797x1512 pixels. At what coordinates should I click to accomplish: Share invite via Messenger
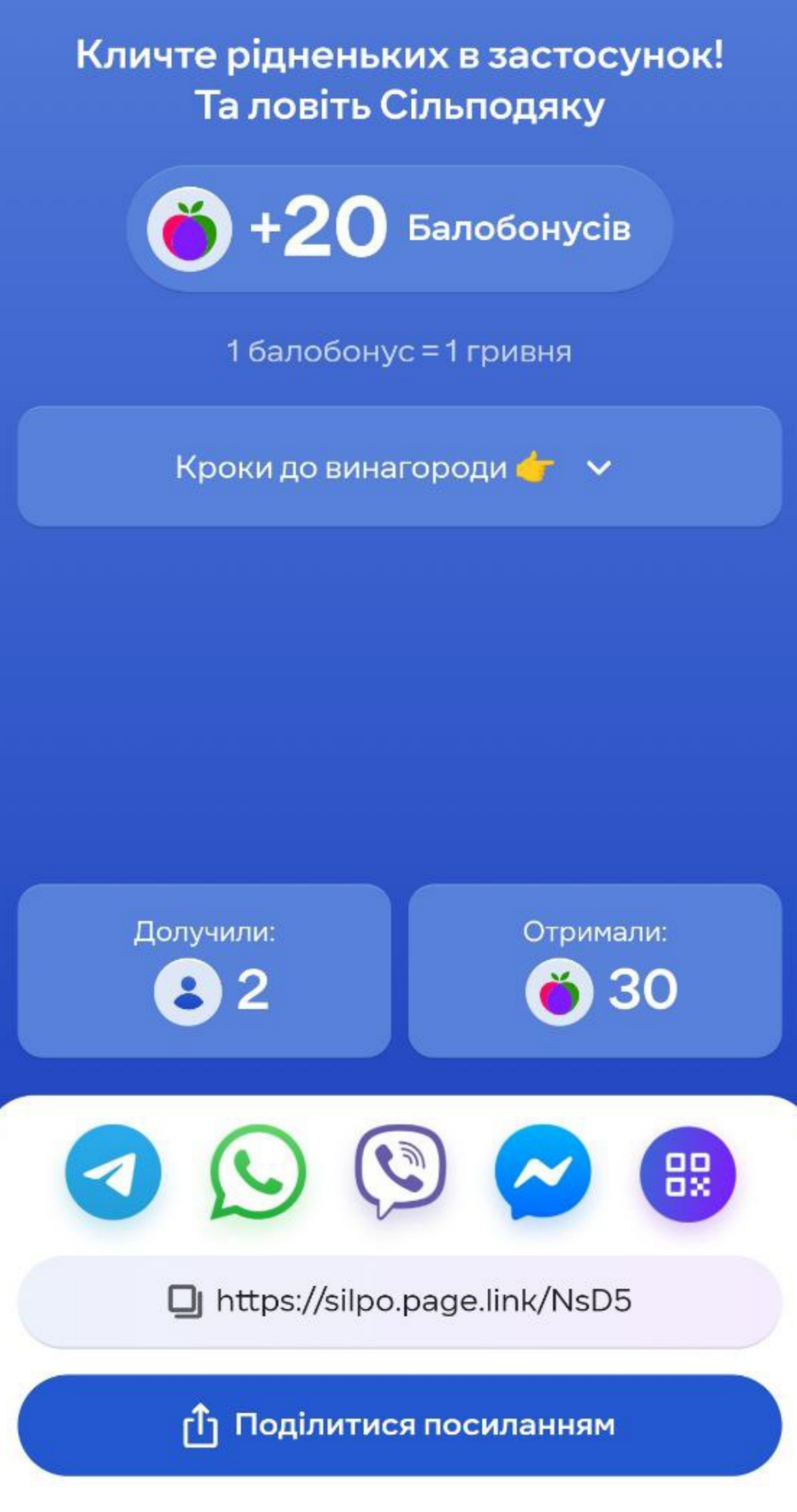pyautogui.click(x=543, y=1171)
